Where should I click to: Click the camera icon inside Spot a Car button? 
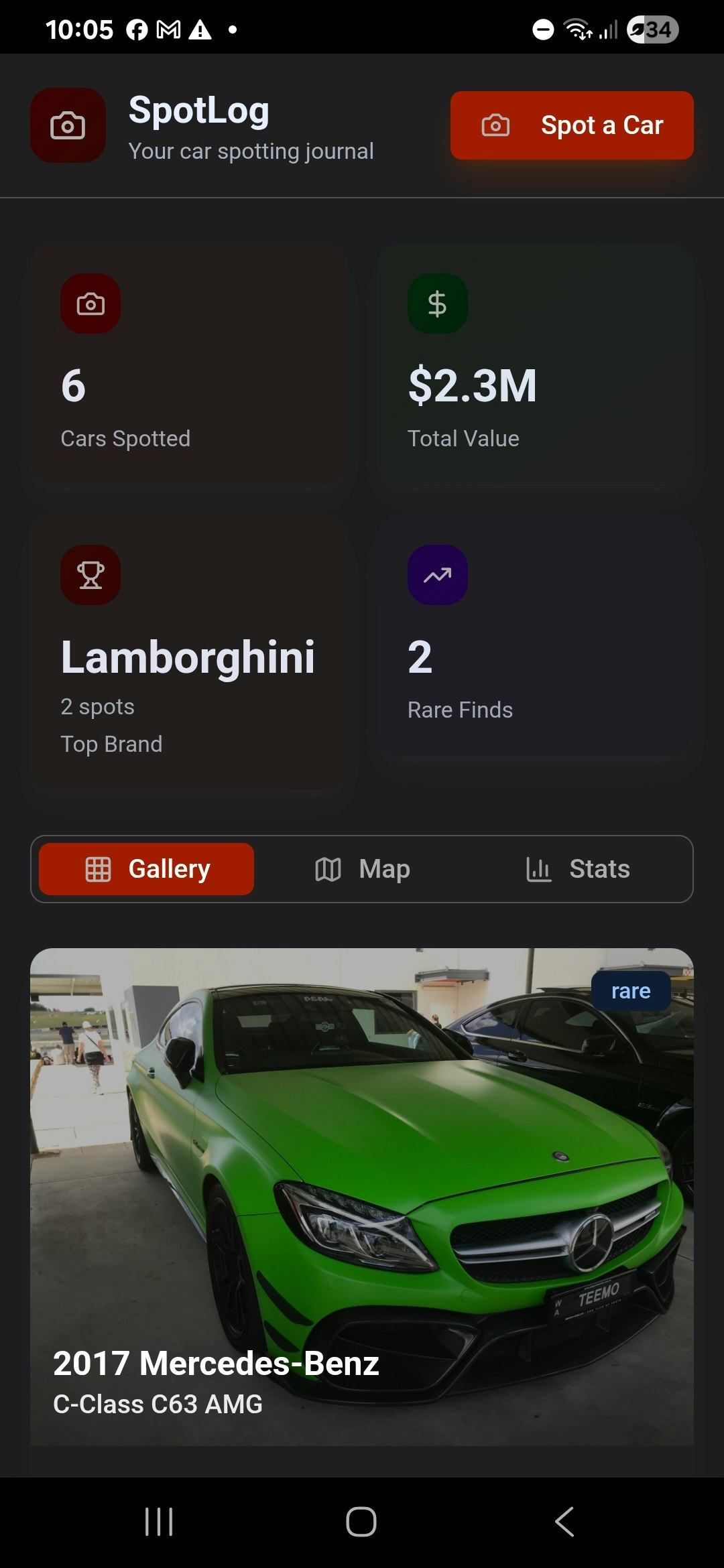[494, 125]
